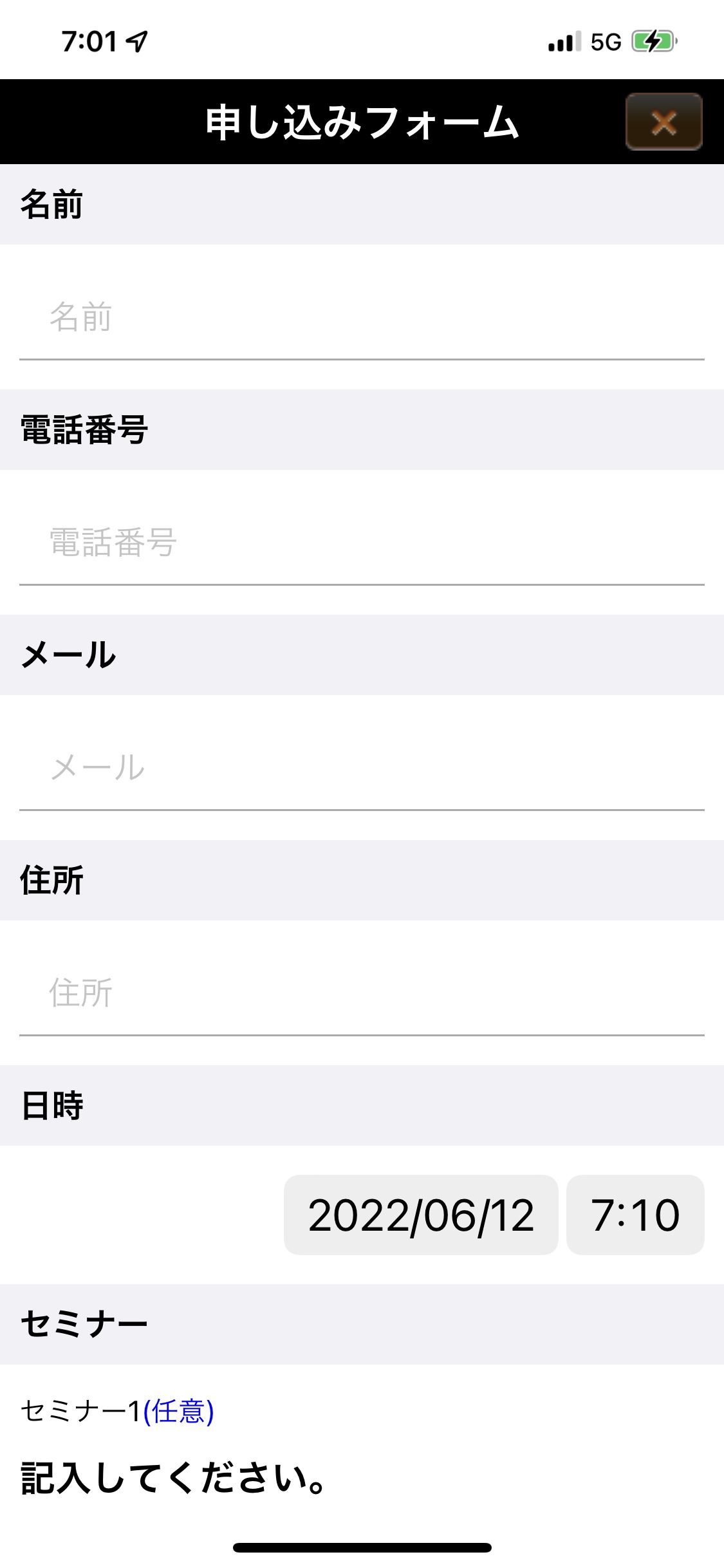Open the time picker showing 7:10

coord(635,1215)
